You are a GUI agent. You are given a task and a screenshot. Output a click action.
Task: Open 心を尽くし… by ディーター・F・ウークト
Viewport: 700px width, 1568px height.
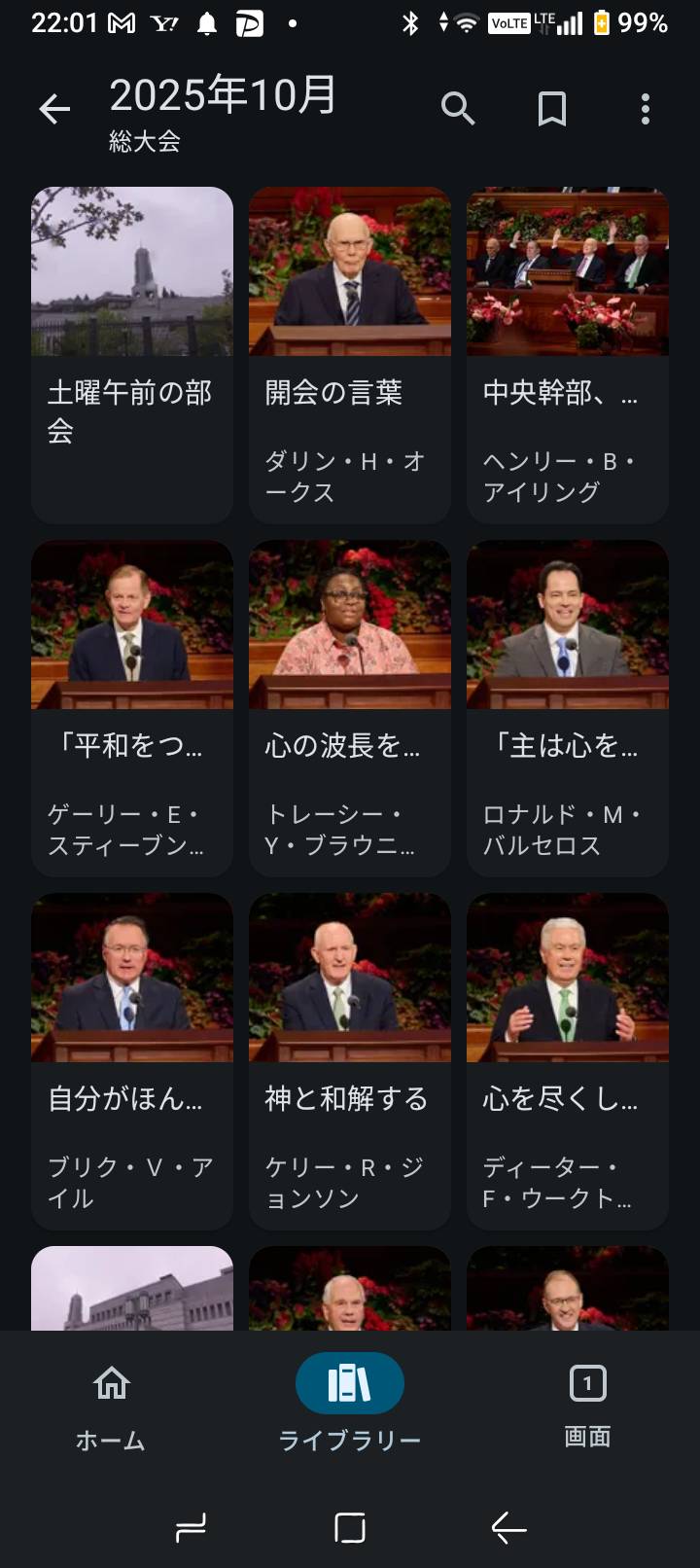(x=568, y=1061)
